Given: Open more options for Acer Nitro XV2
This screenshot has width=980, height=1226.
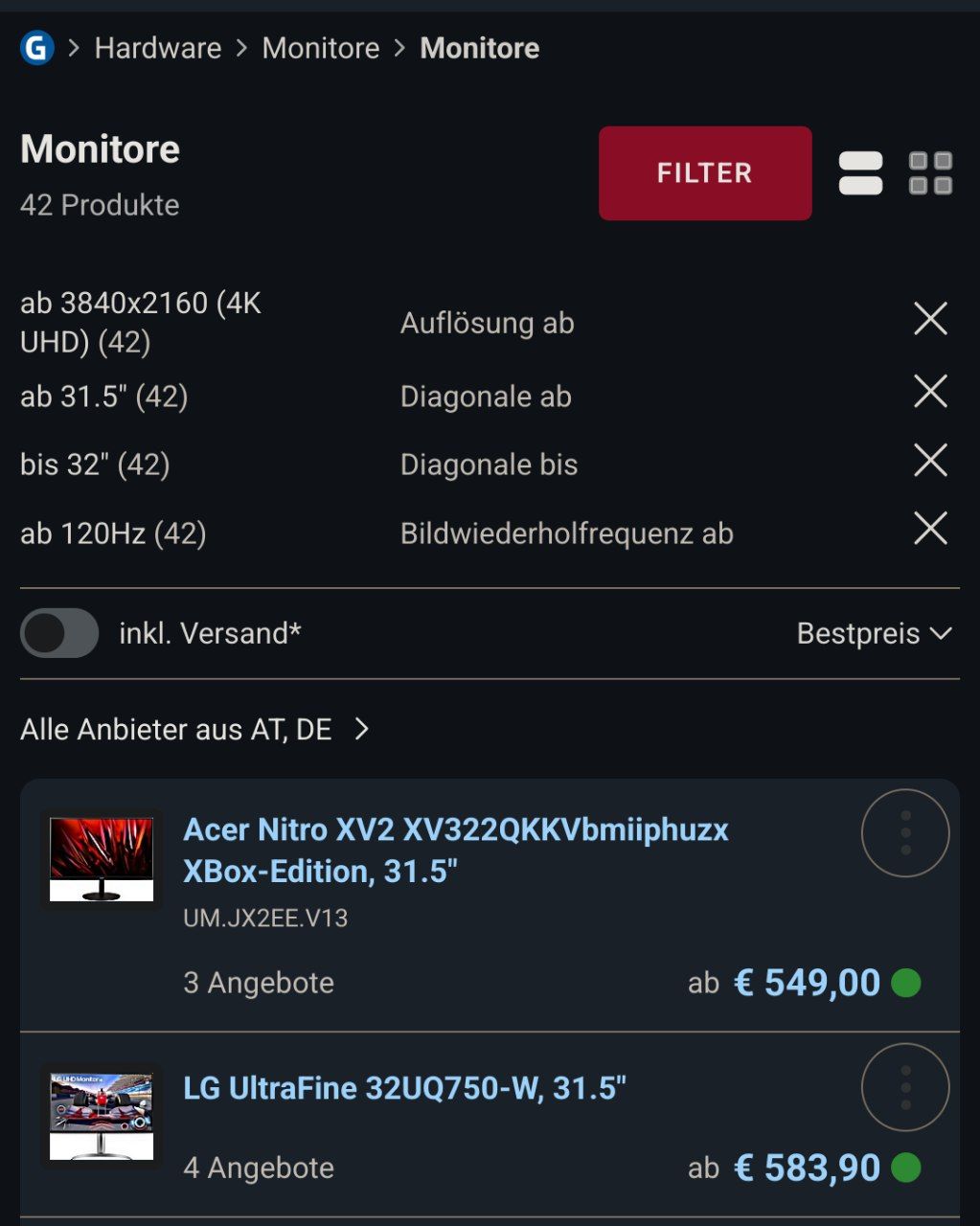Looking at the screenshot, I should coord(905,833).
